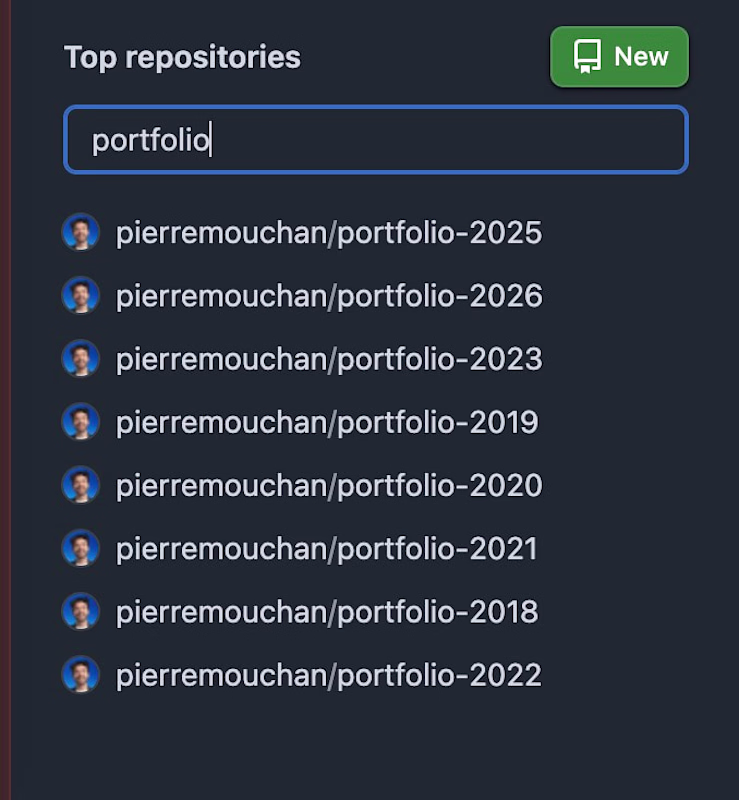
Task: Navigate to pierremouchan/portfolio-2018
Action: 326,611
